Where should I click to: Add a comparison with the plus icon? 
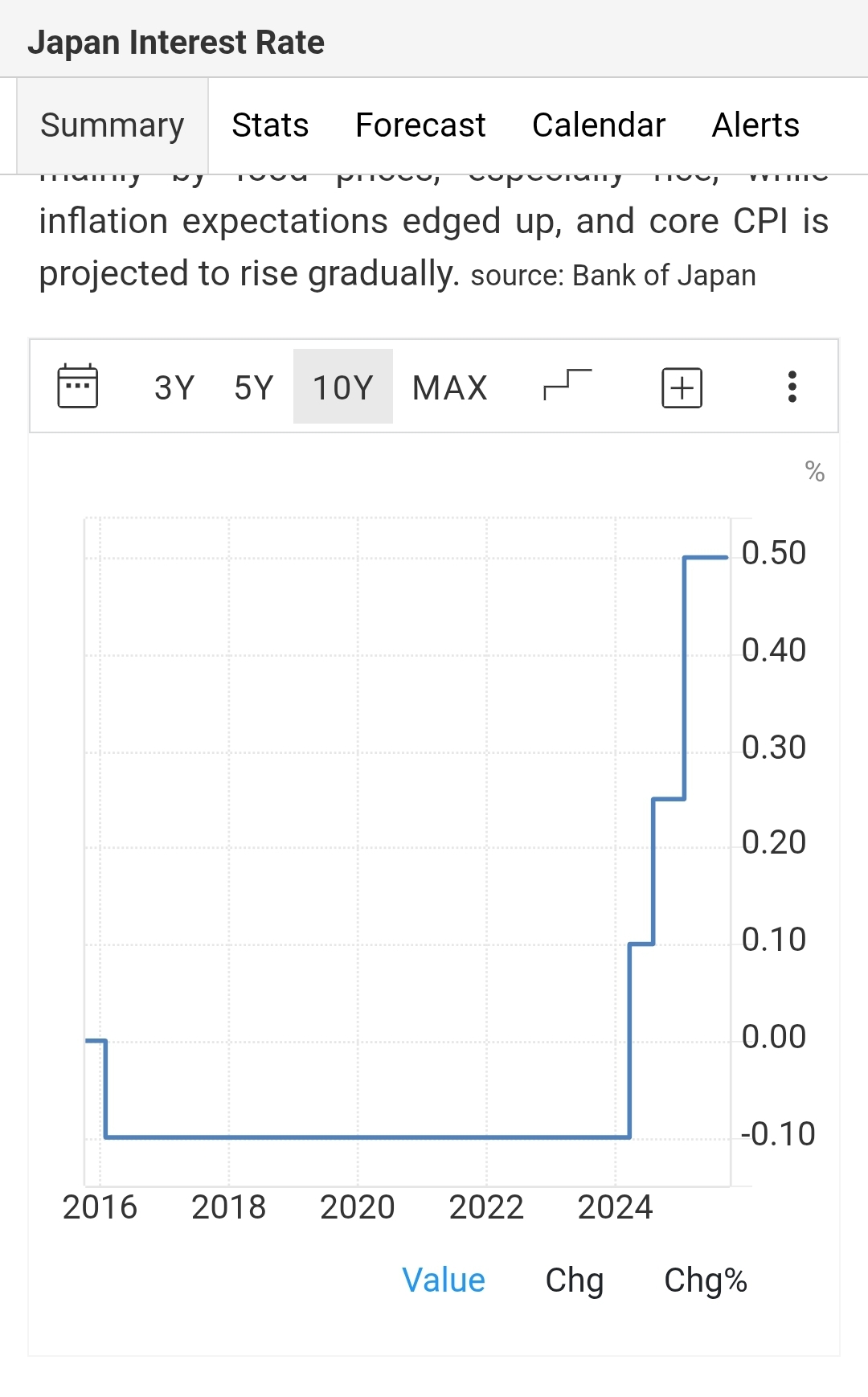682,388
